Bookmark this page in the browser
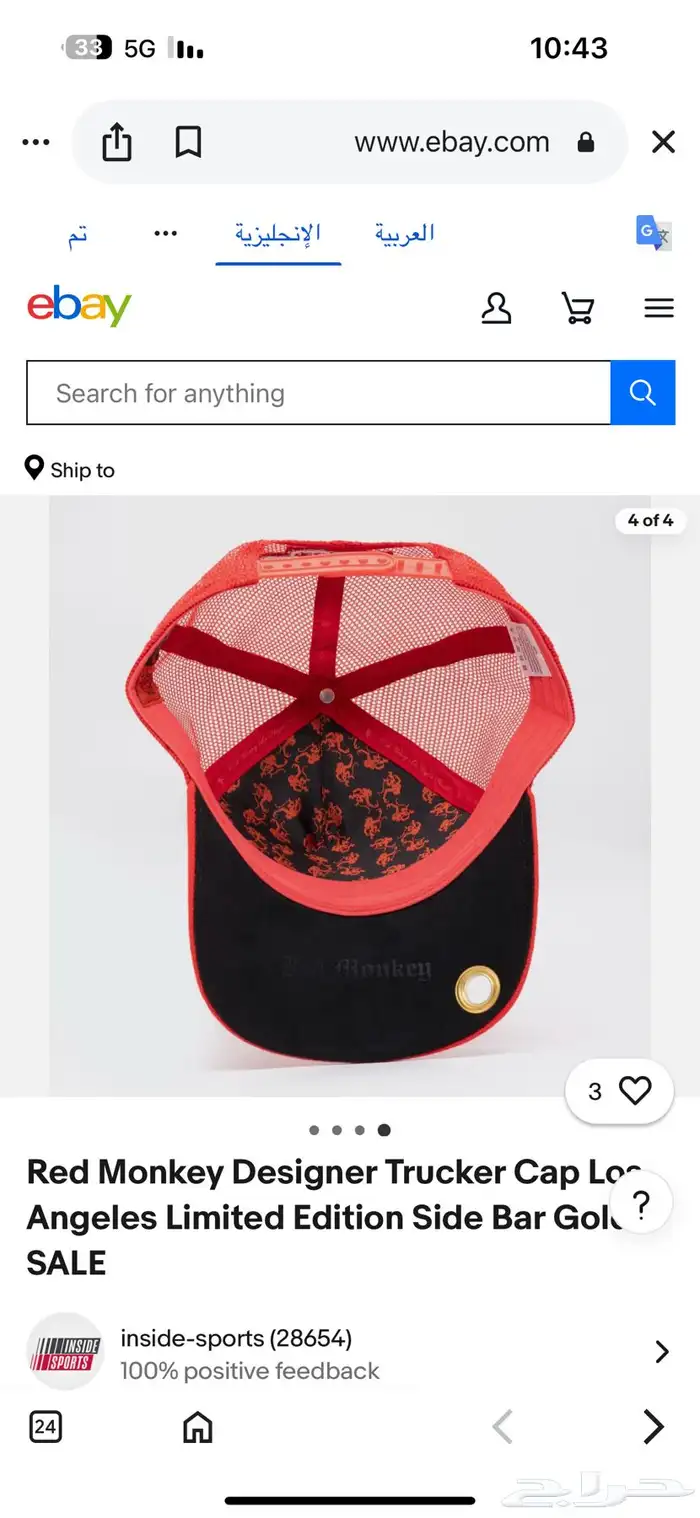 click(188, 142)
